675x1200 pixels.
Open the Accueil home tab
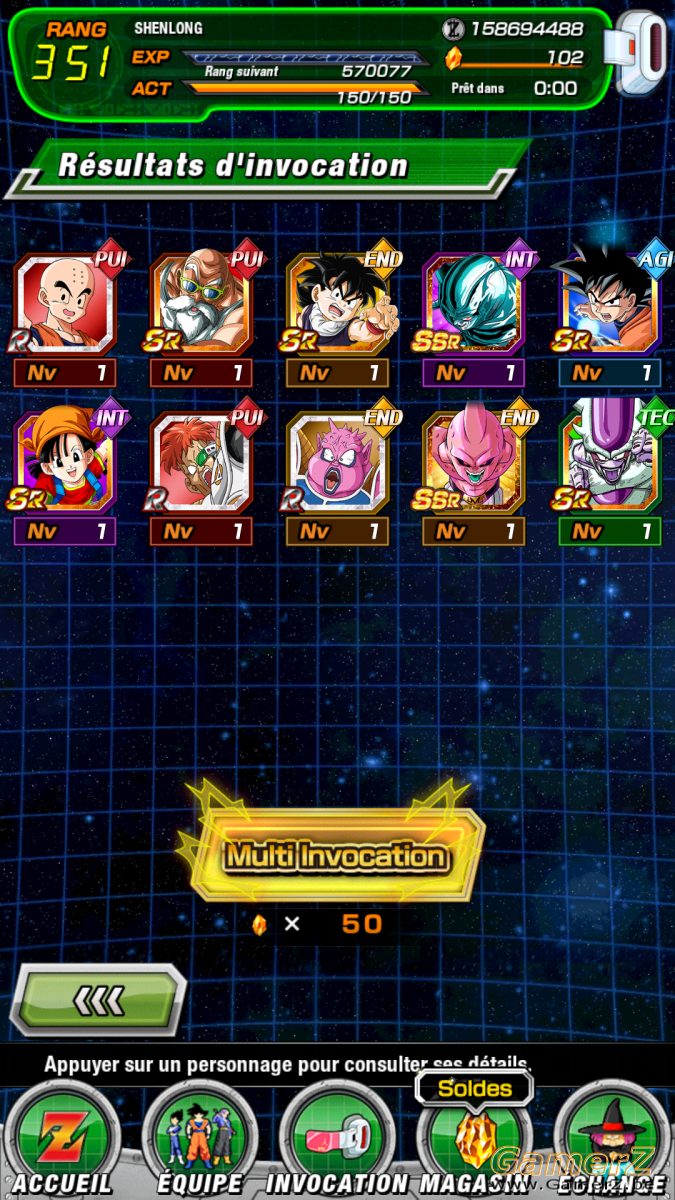point(62,1142)
